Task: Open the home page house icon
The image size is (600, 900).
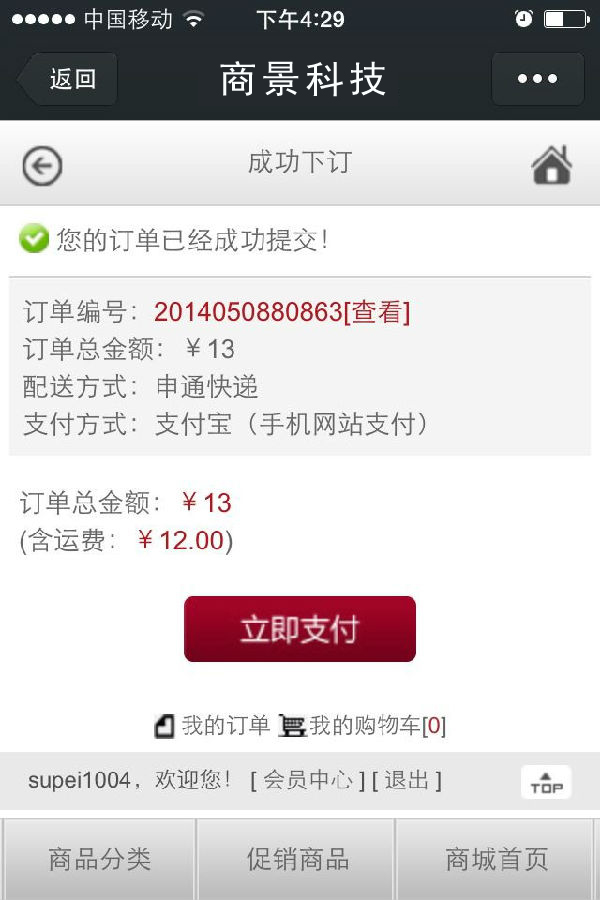Action: [551, 165]
